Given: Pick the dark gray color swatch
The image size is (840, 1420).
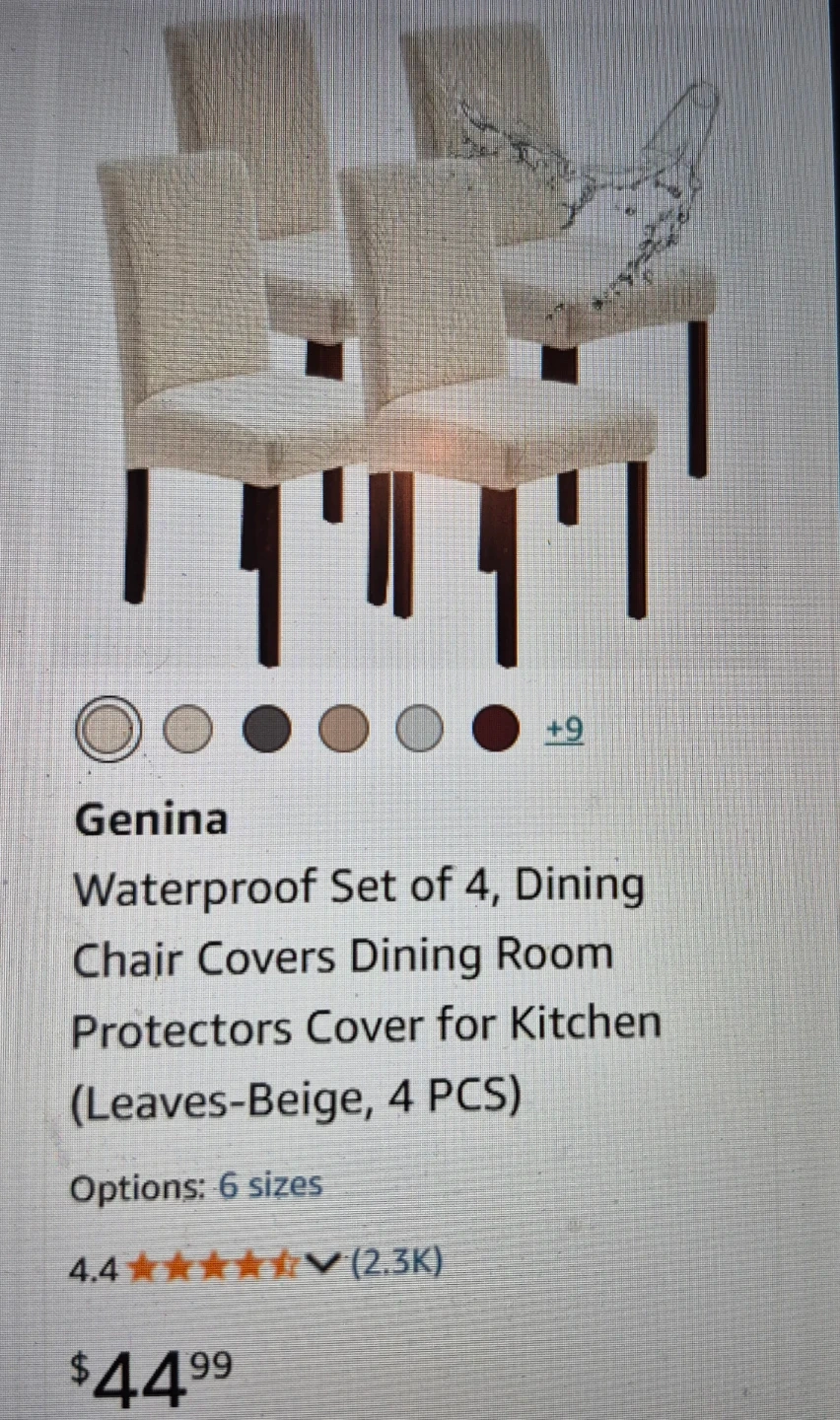Looking at the screenshot, I should click(x=265, y=730).
